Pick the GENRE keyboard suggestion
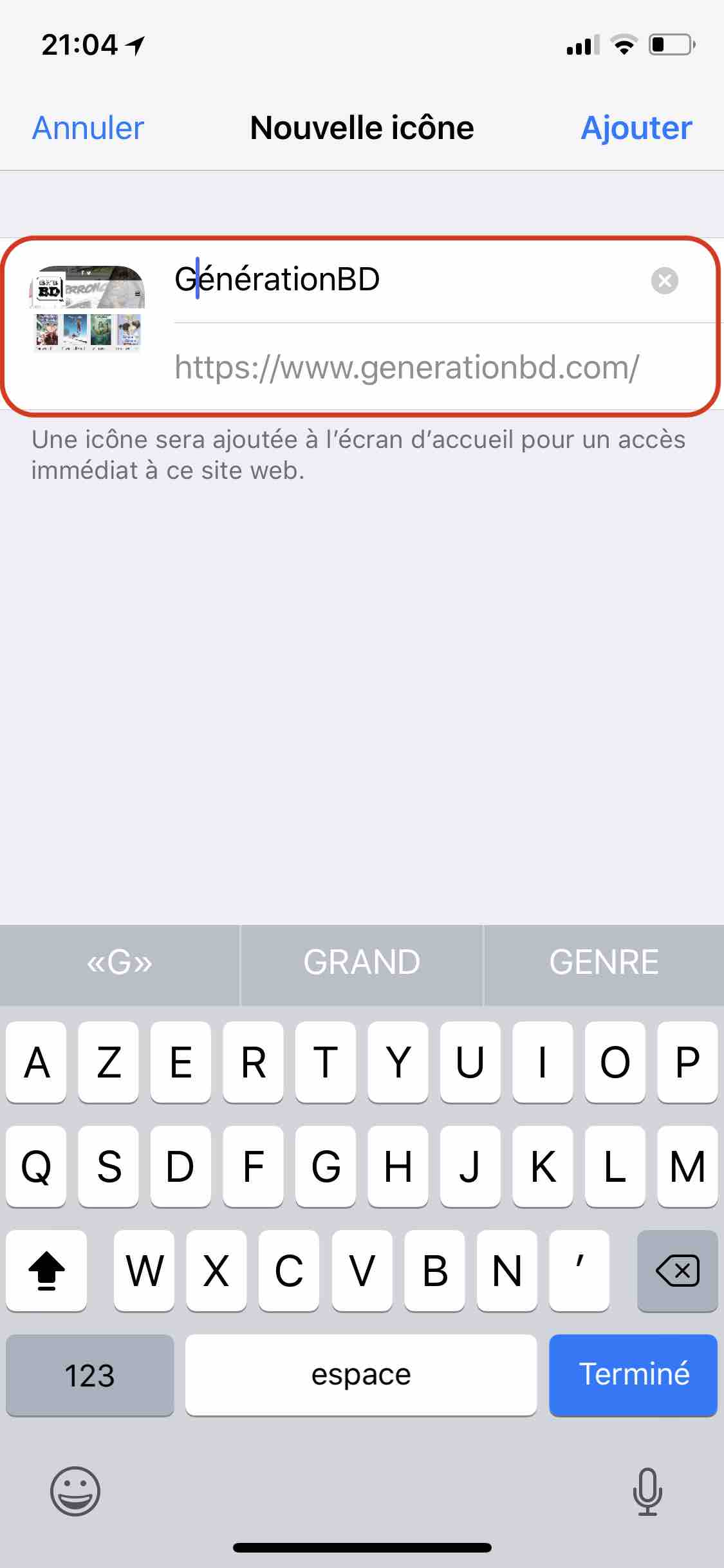Image resolution: width=724 pixels, height=1568 pixels. [x=604, y=963]
